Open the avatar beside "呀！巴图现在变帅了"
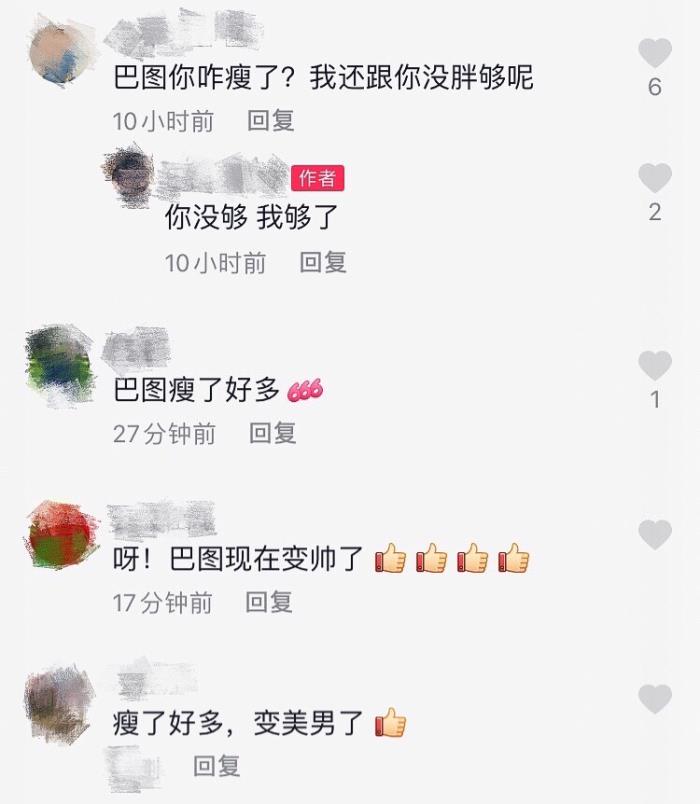 point(60,533)
